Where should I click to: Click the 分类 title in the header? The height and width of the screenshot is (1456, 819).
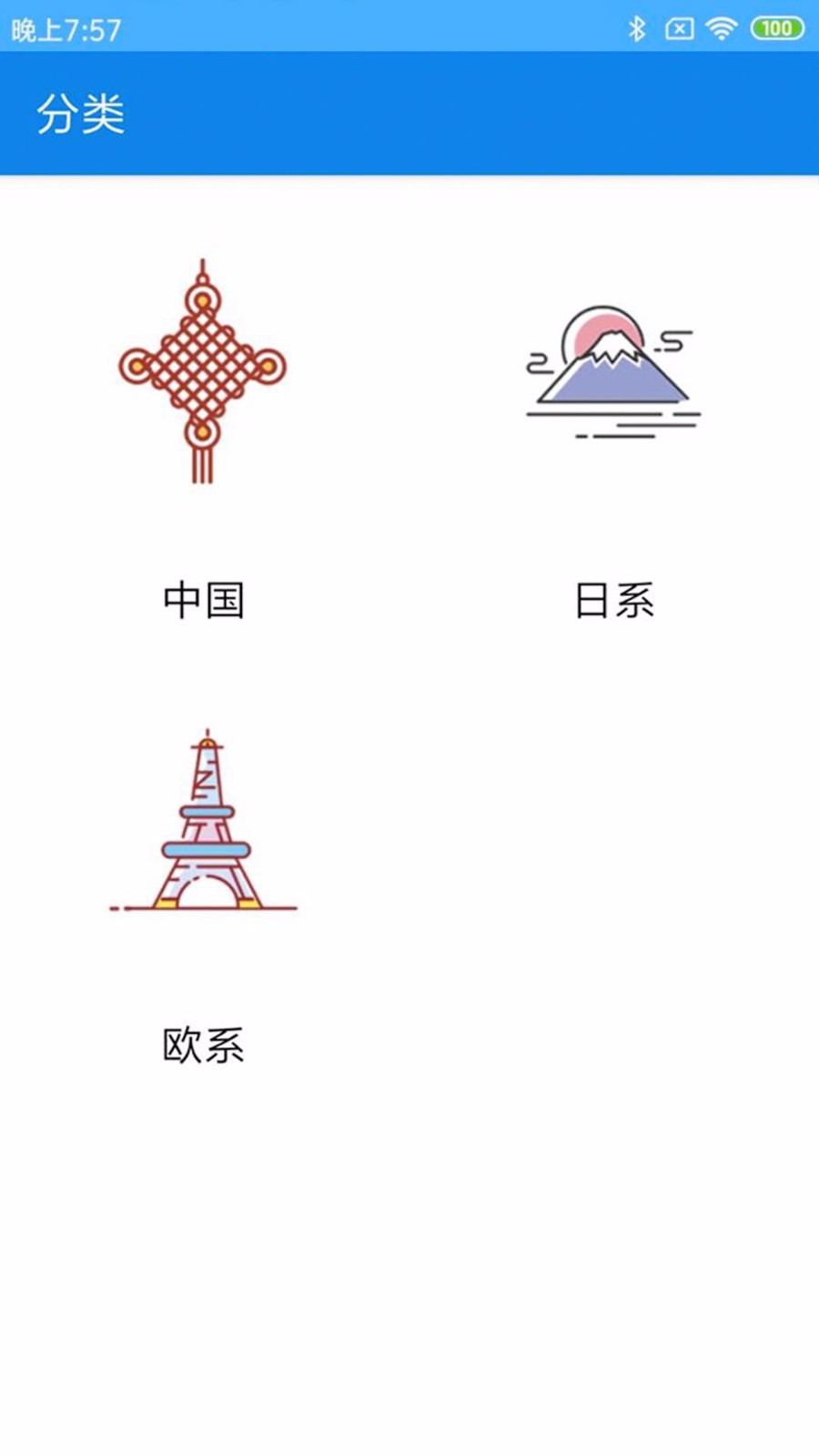pyautogui.click(x=81, y=115)
